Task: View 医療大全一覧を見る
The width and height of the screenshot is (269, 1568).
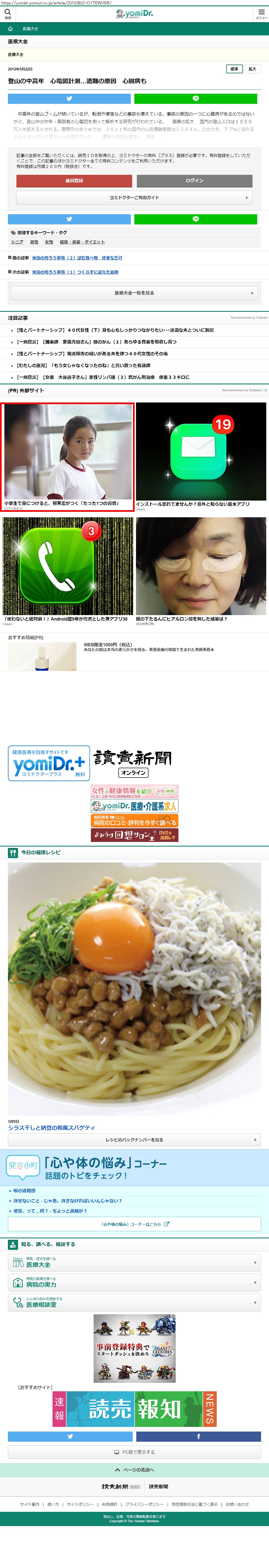Action: [x=135, y=293]
